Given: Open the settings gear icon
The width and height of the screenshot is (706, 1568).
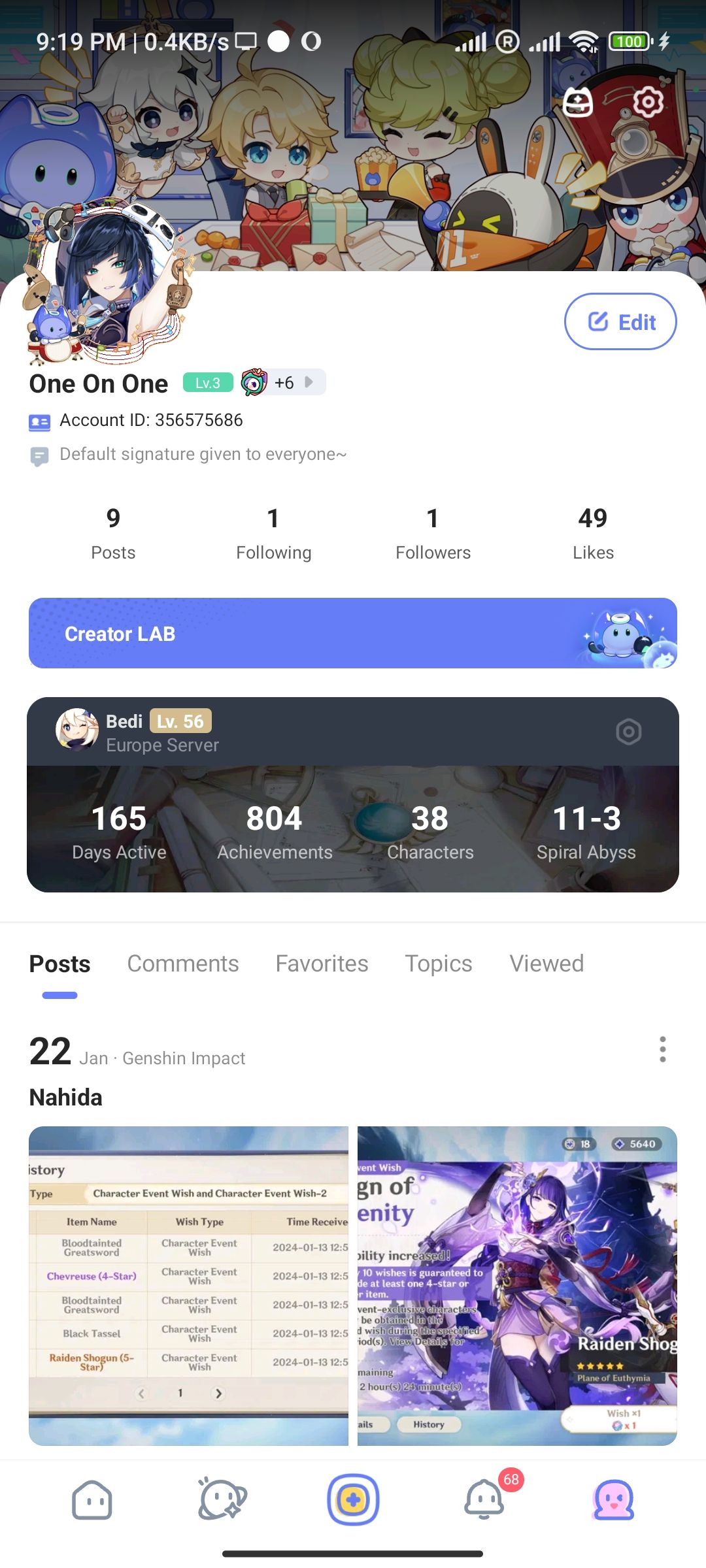Looking at the screenshot, I should pyautogui.click(x=648, y=102).
